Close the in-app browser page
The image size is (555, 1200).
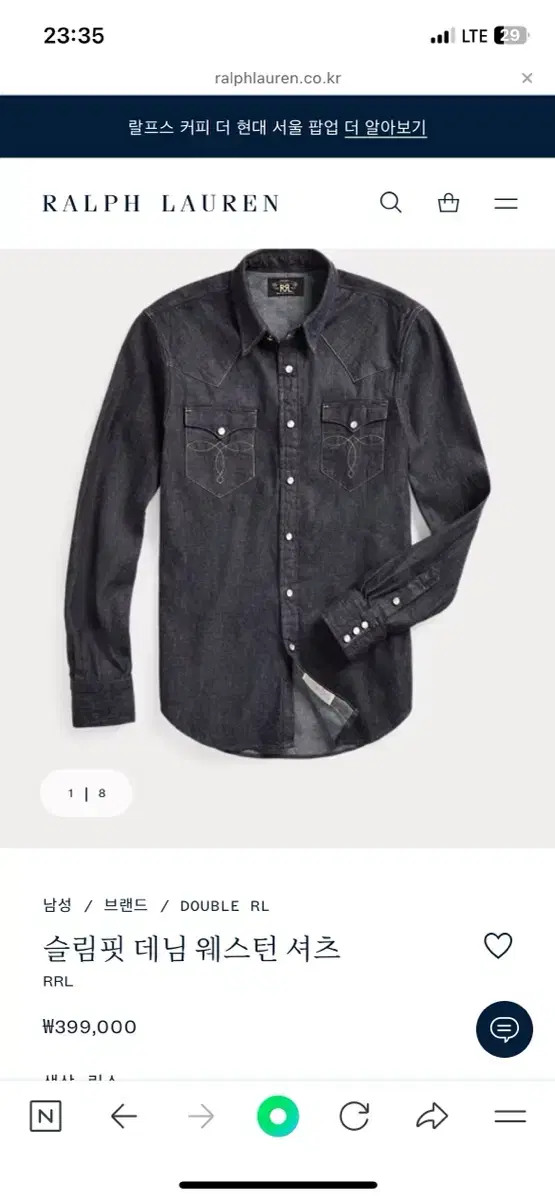pos(527,78)
